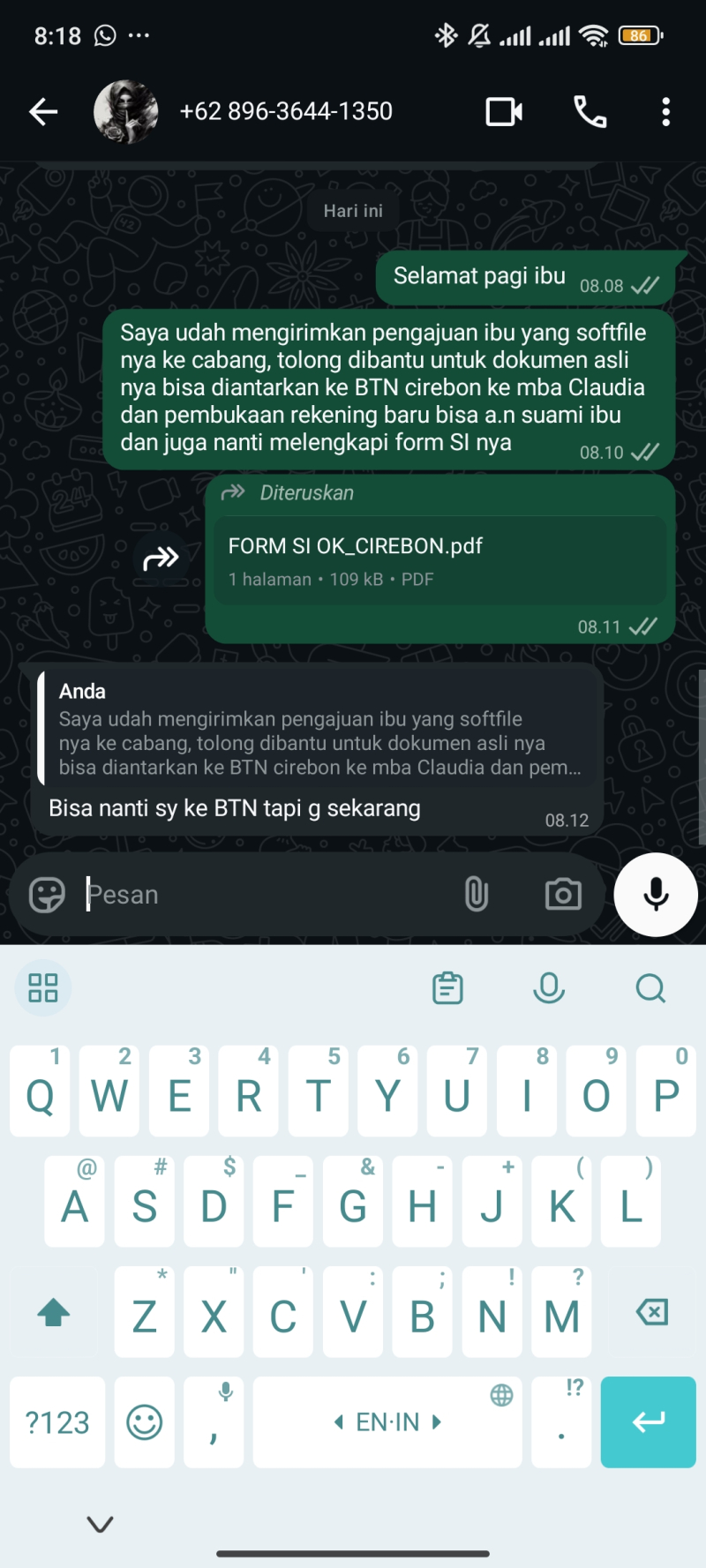This screenshot has height=1568, width=706.
Task: Forward the PDF using the arrow icon
Action: click(x=161, y=558)
